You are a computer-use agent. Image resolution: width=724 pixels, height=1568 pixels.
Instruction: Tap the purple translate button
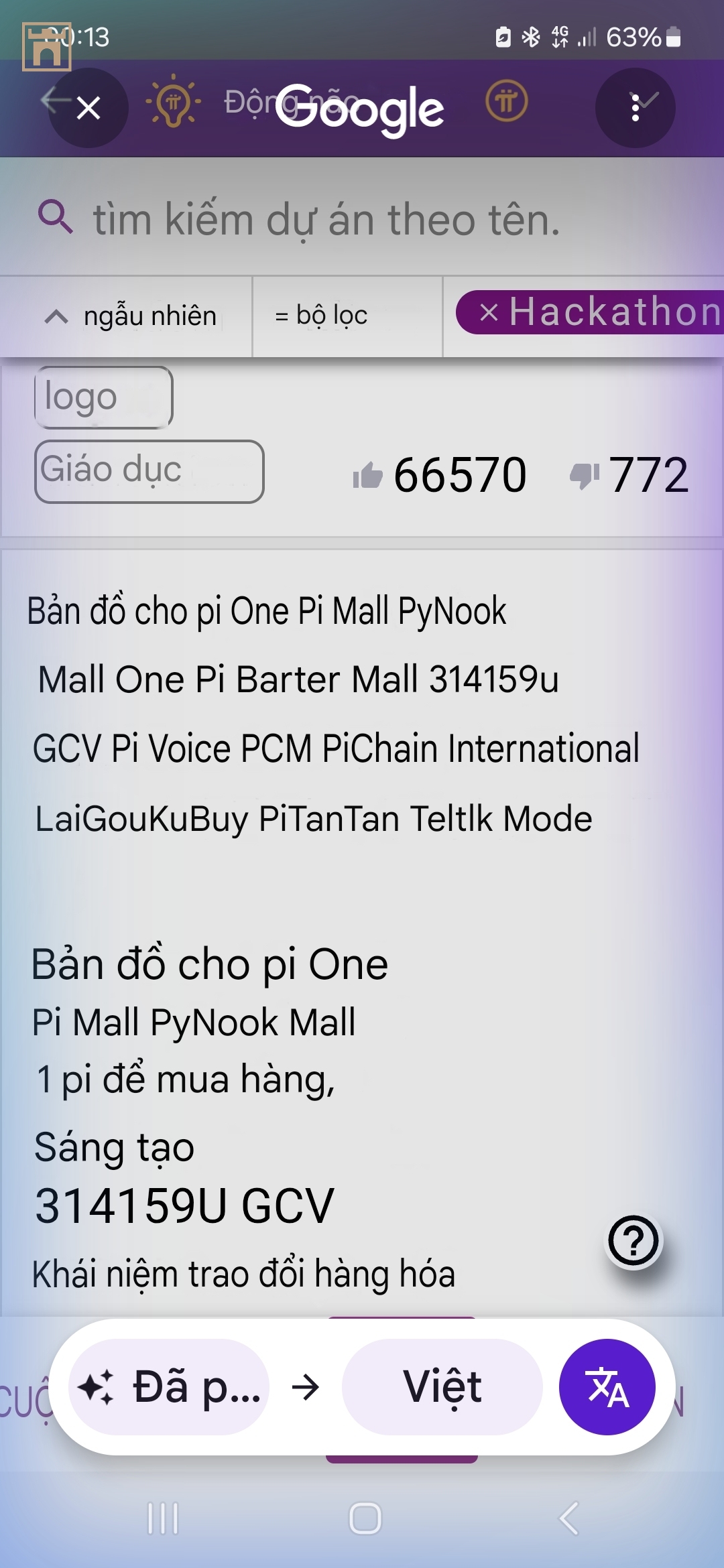(607, 1387)
